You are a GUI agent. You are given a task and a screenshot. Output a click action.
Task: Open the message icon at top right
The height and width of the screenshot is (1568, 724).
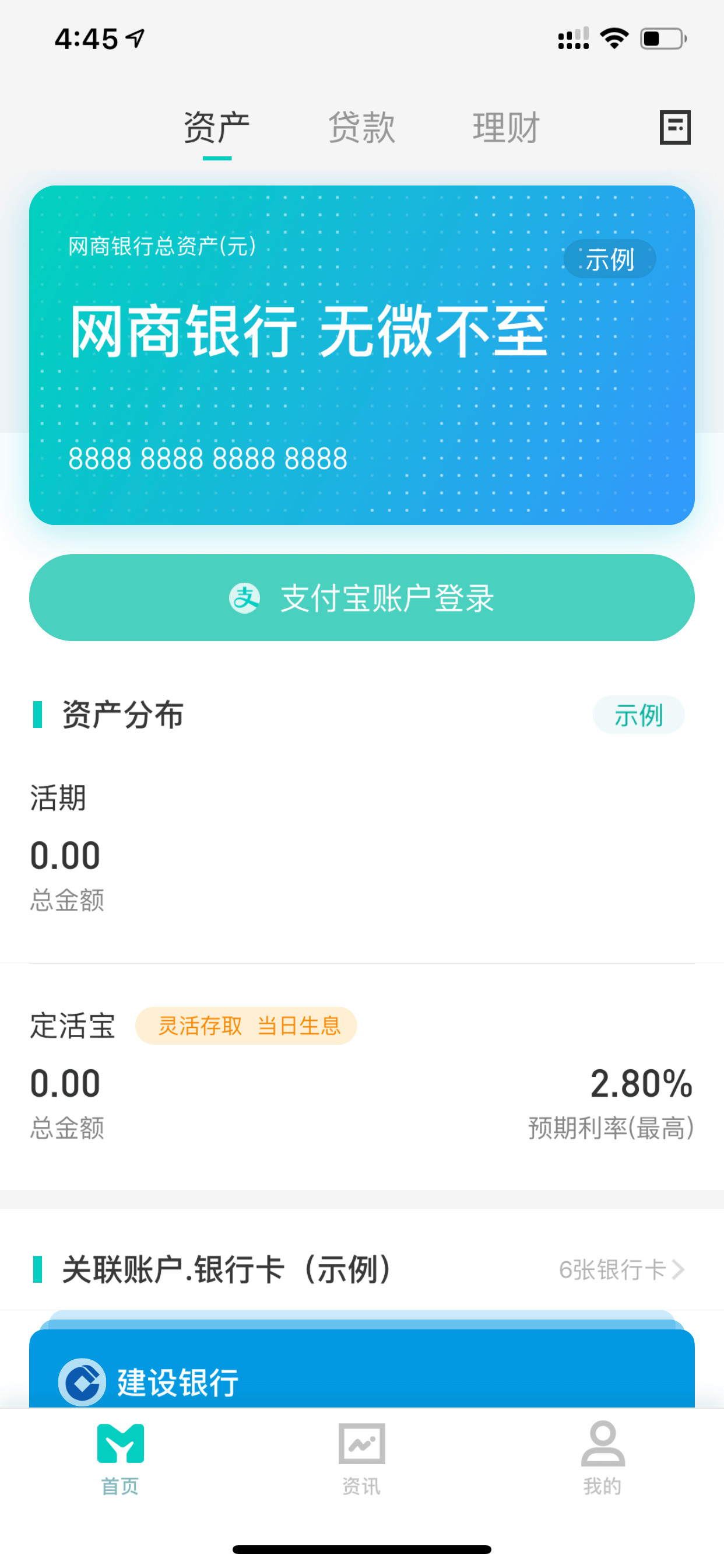point(674,127)
